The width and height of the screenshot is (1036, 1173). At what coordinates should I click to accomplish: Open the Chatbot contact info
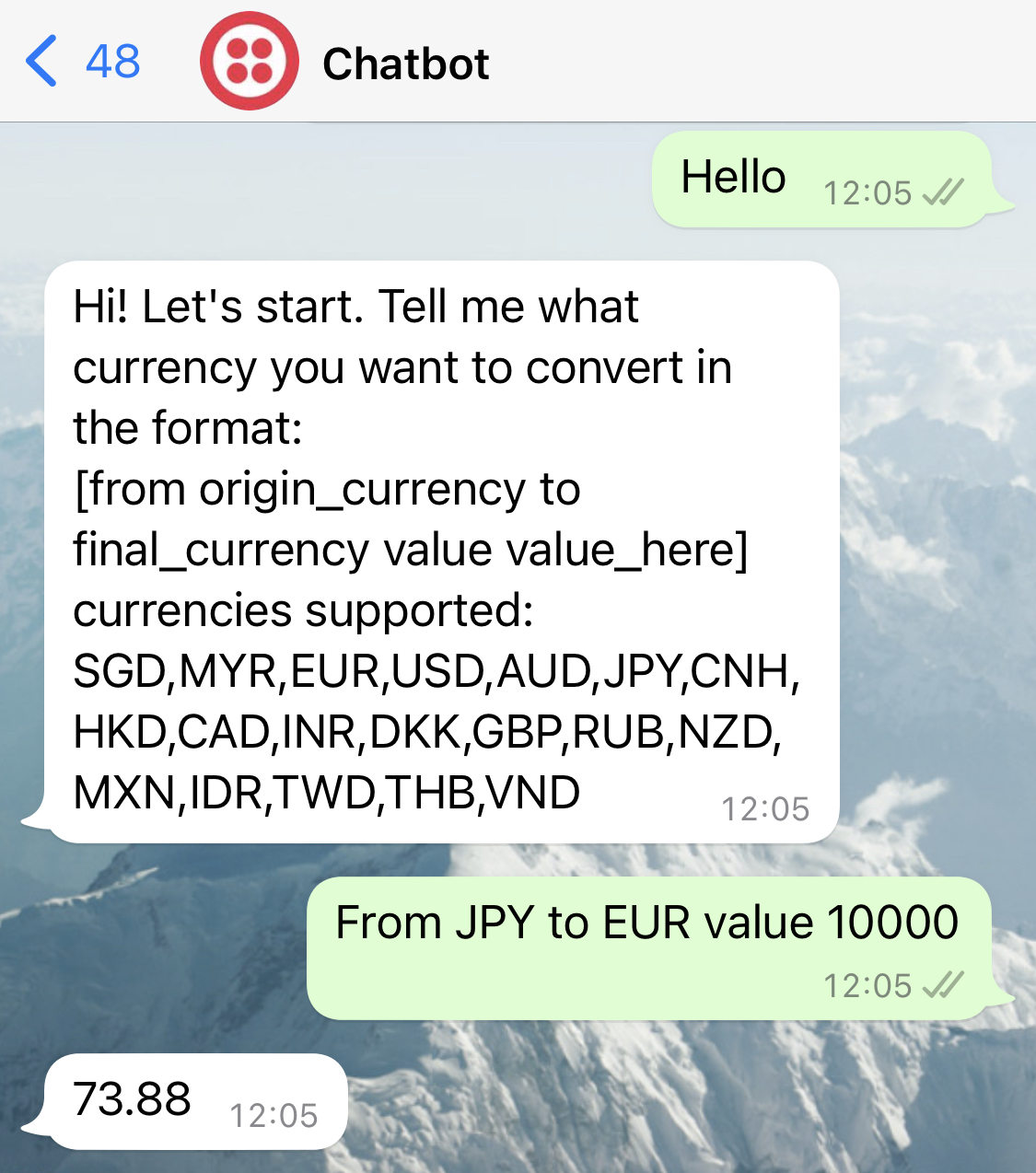coord(405,64)
